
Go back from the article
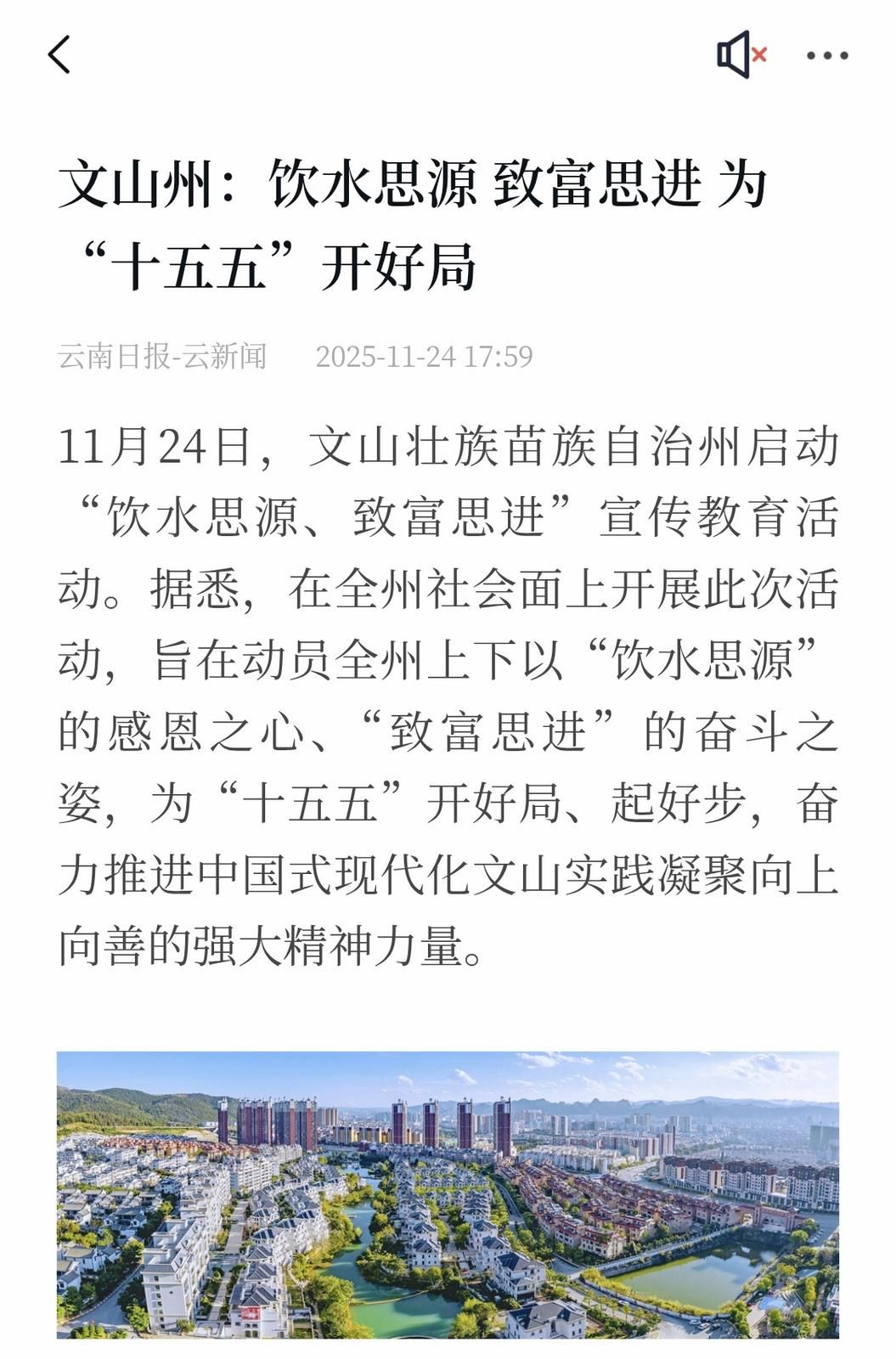pos(59,56)
